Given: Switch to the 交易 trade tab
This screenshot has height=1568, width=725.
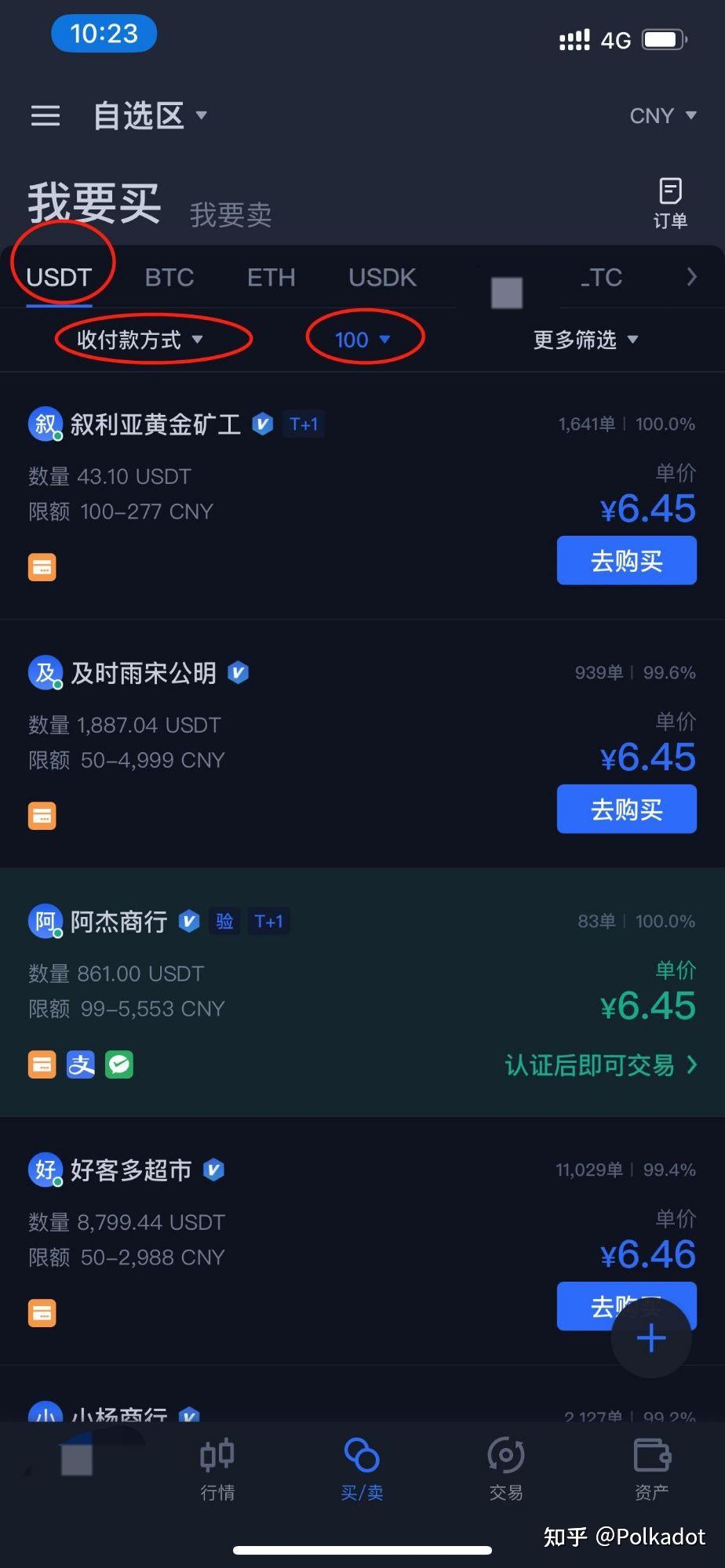Looking at the screenshot, I should 505,1469.
